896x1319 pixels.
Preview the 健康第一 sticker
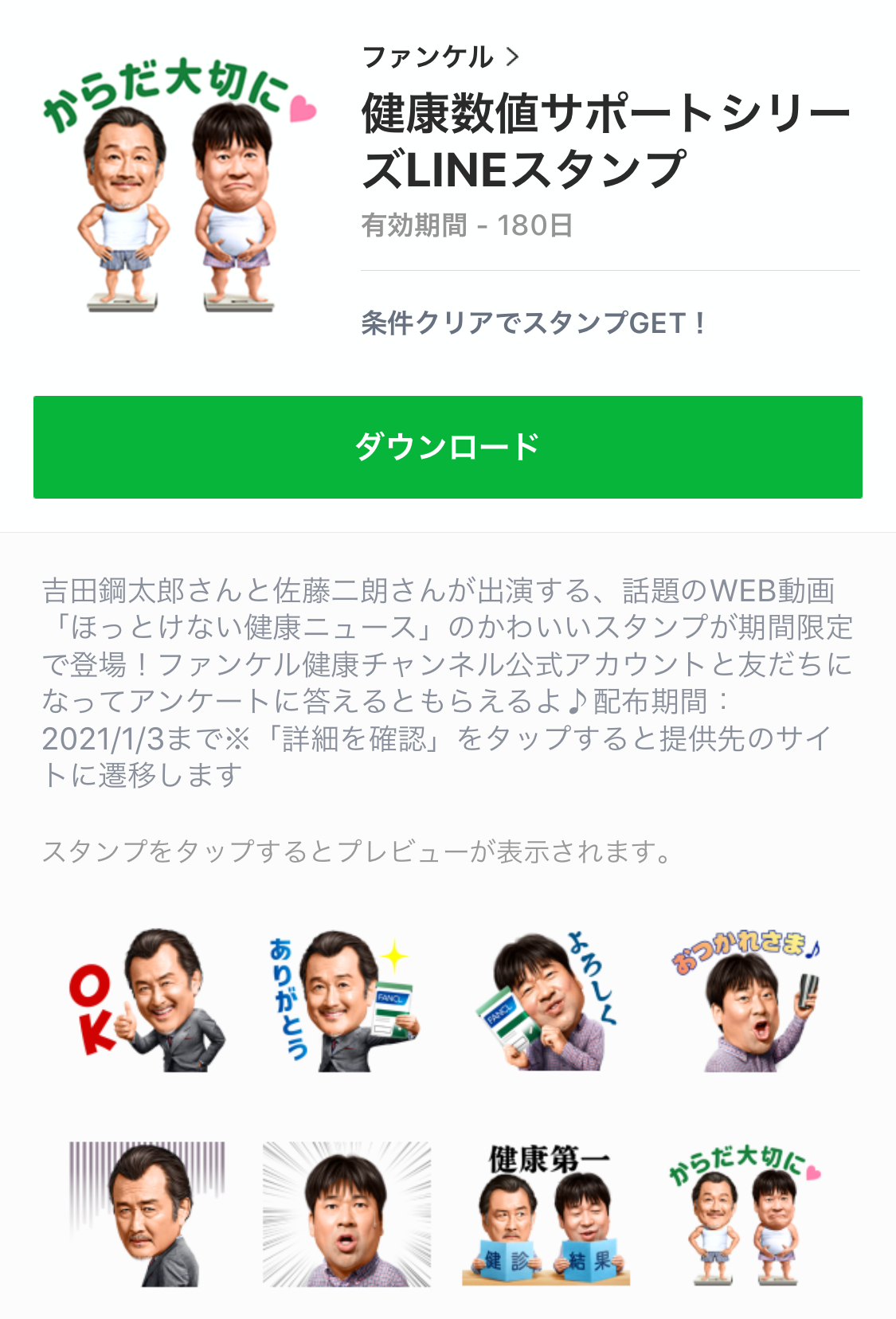[x=546, y=1214]
